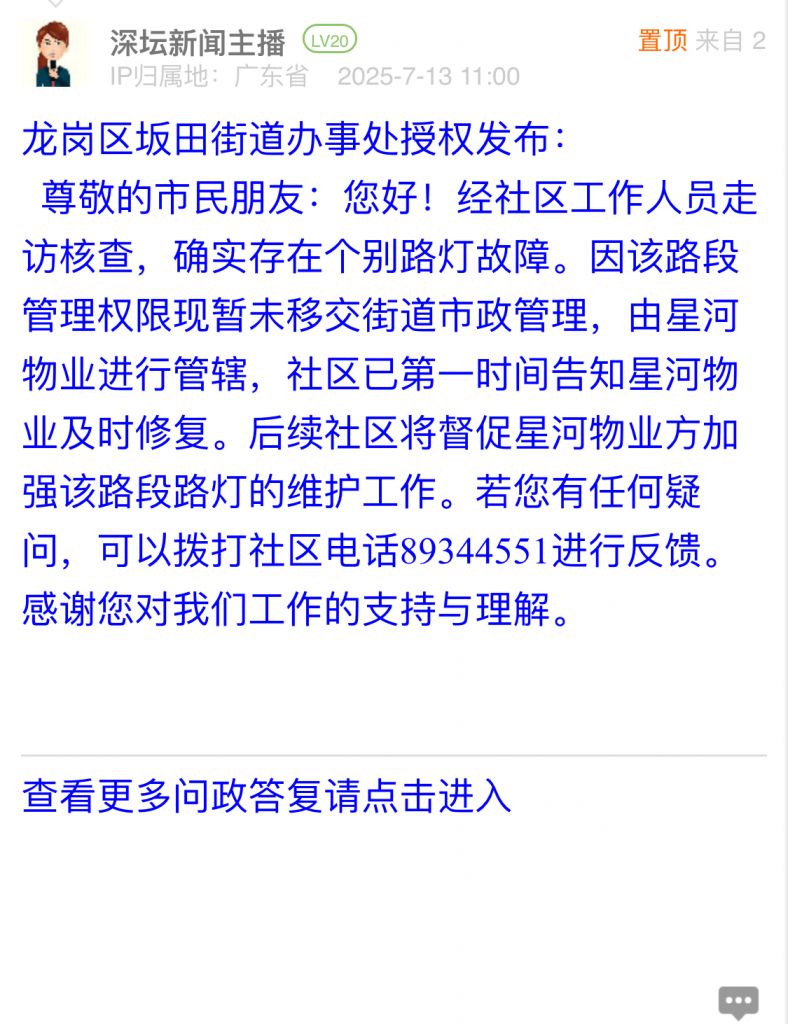The width and height of the screenshot is (788, 1024).
Task: Open the link 查看更多问政答复请点击进入
Action: tap(266, 796)
